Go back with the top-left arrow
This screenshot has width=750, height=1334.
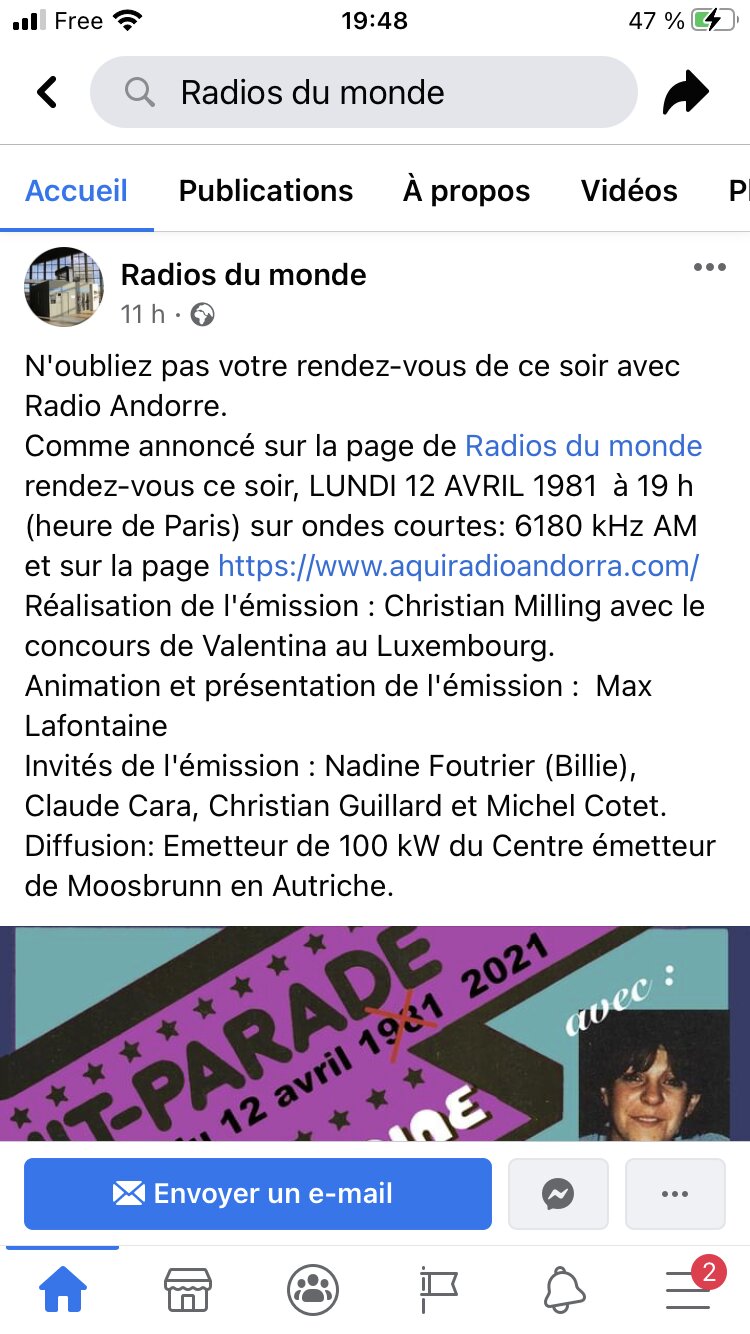pyautogui.click(x=46, y=92)
